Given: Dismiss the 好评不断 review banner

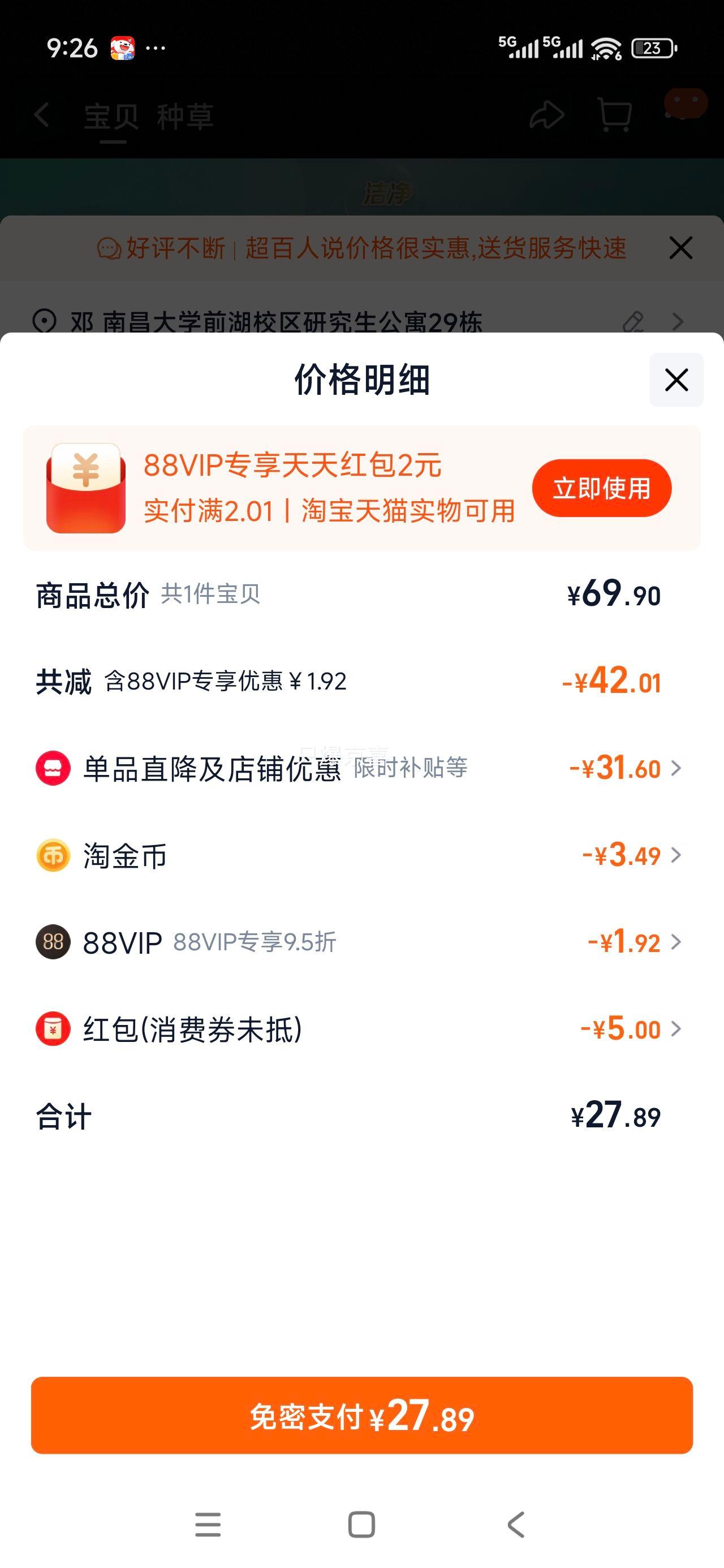Looking at the screenshot, I should click(x=680, y=248).
